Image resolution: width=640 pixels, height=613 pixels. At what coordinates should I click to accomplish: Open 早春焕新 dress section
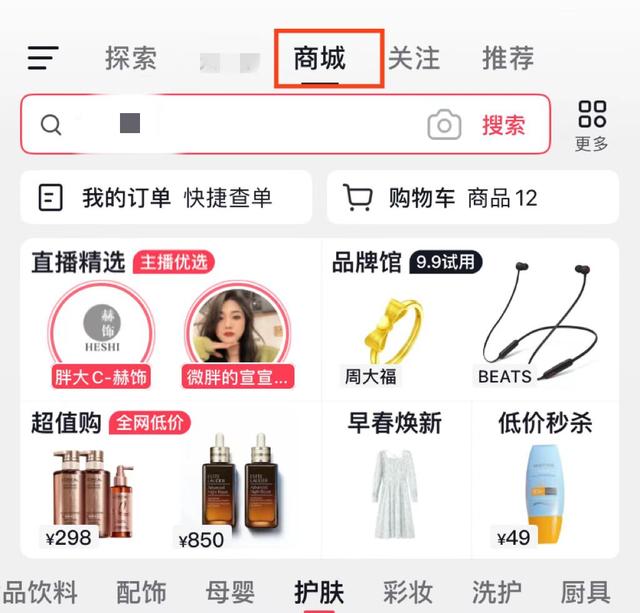point(394,480)
